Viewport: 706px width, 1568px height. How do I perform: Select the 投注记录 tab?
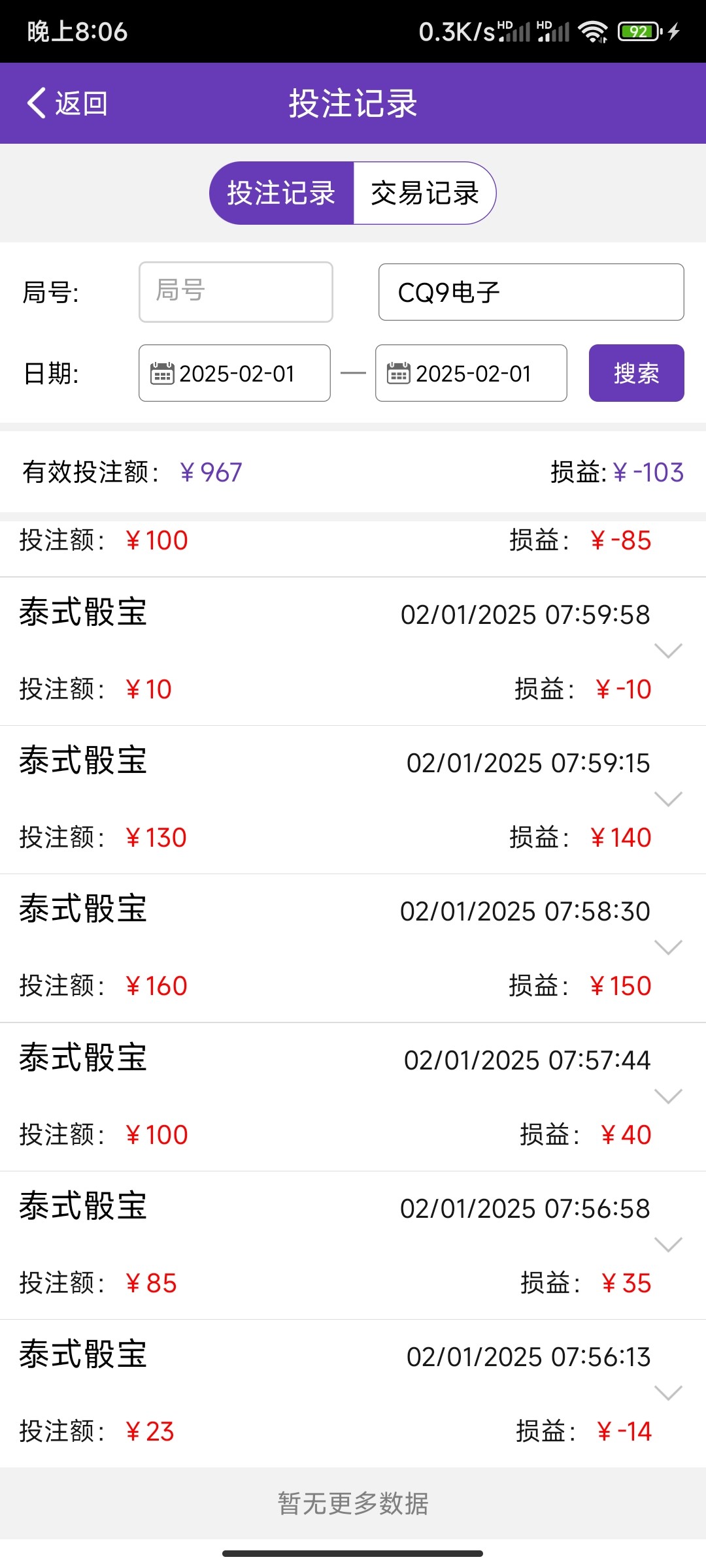pos(282,193)
